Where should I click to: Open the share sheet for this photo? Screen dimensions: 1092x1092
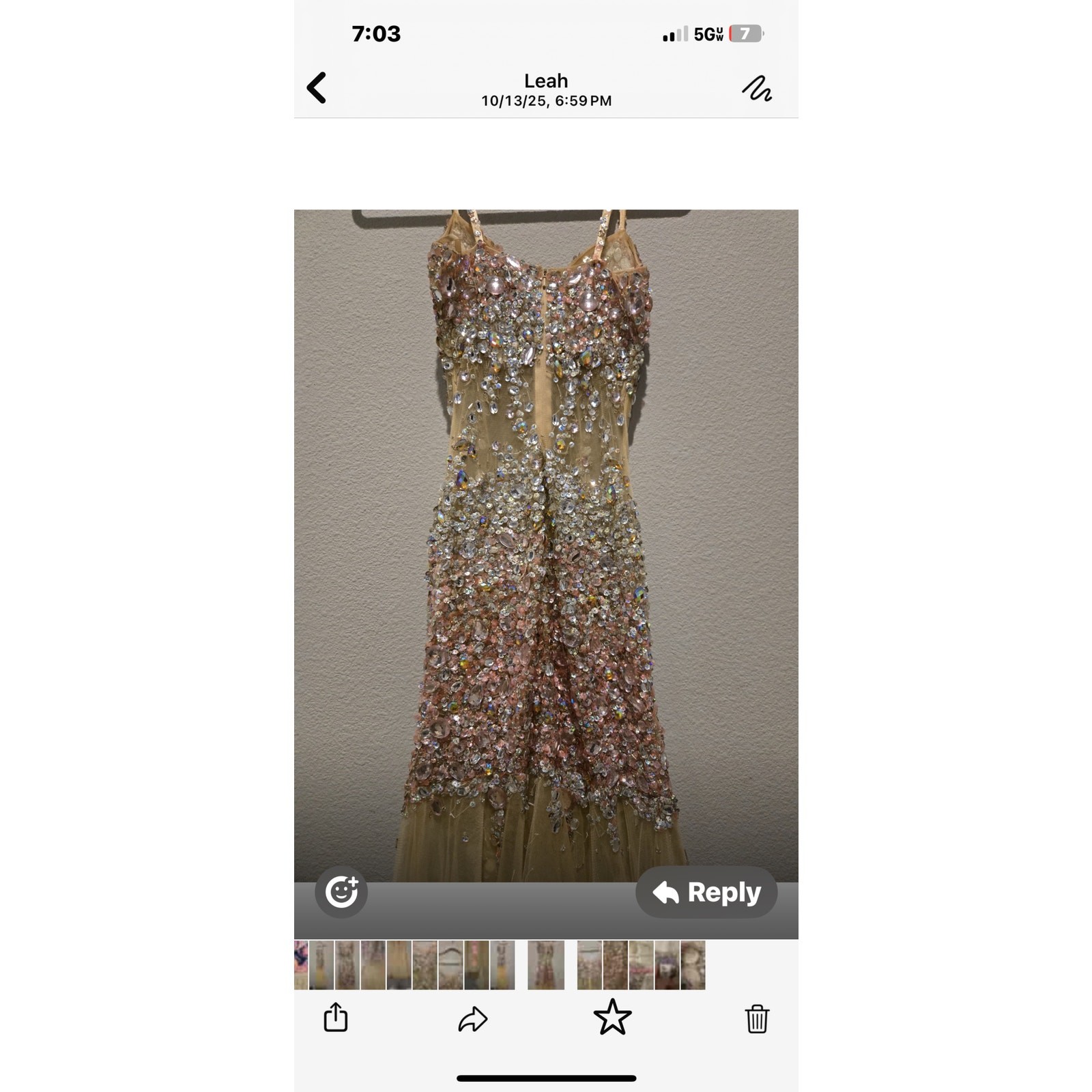(335, 1017)
